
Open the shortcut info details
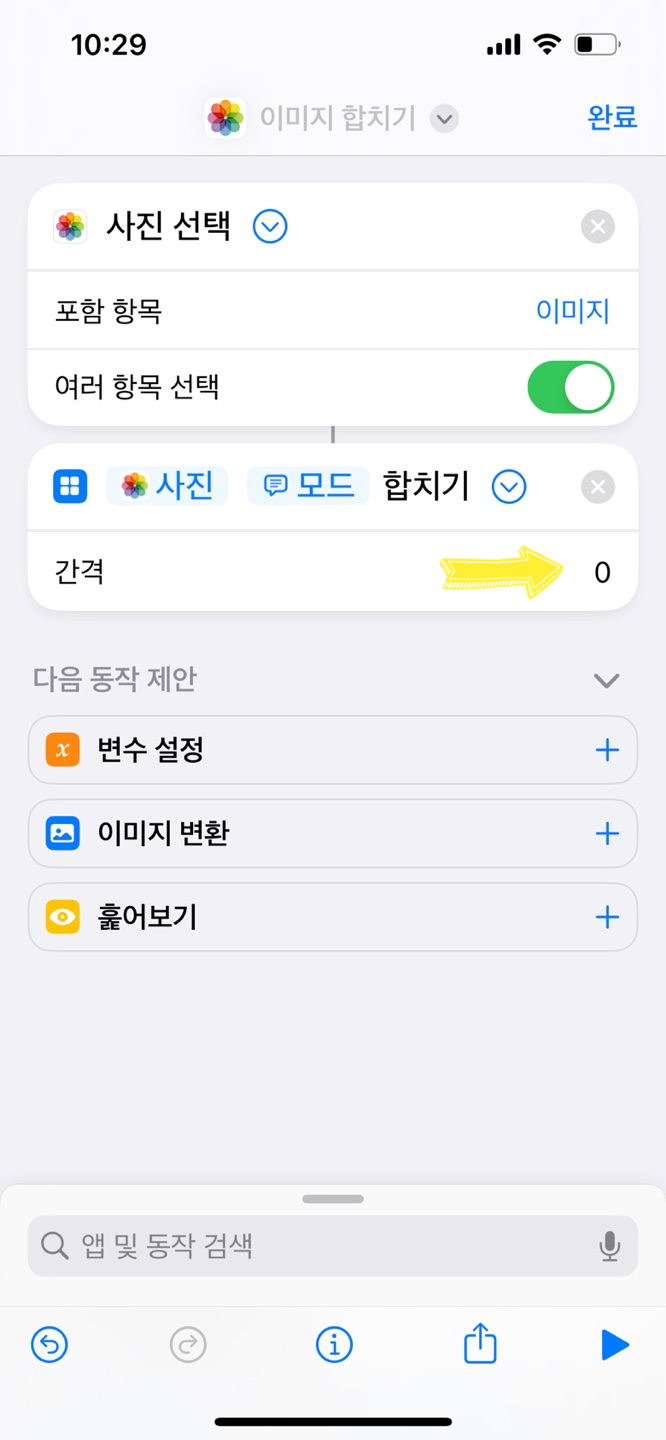(333, 1345)
